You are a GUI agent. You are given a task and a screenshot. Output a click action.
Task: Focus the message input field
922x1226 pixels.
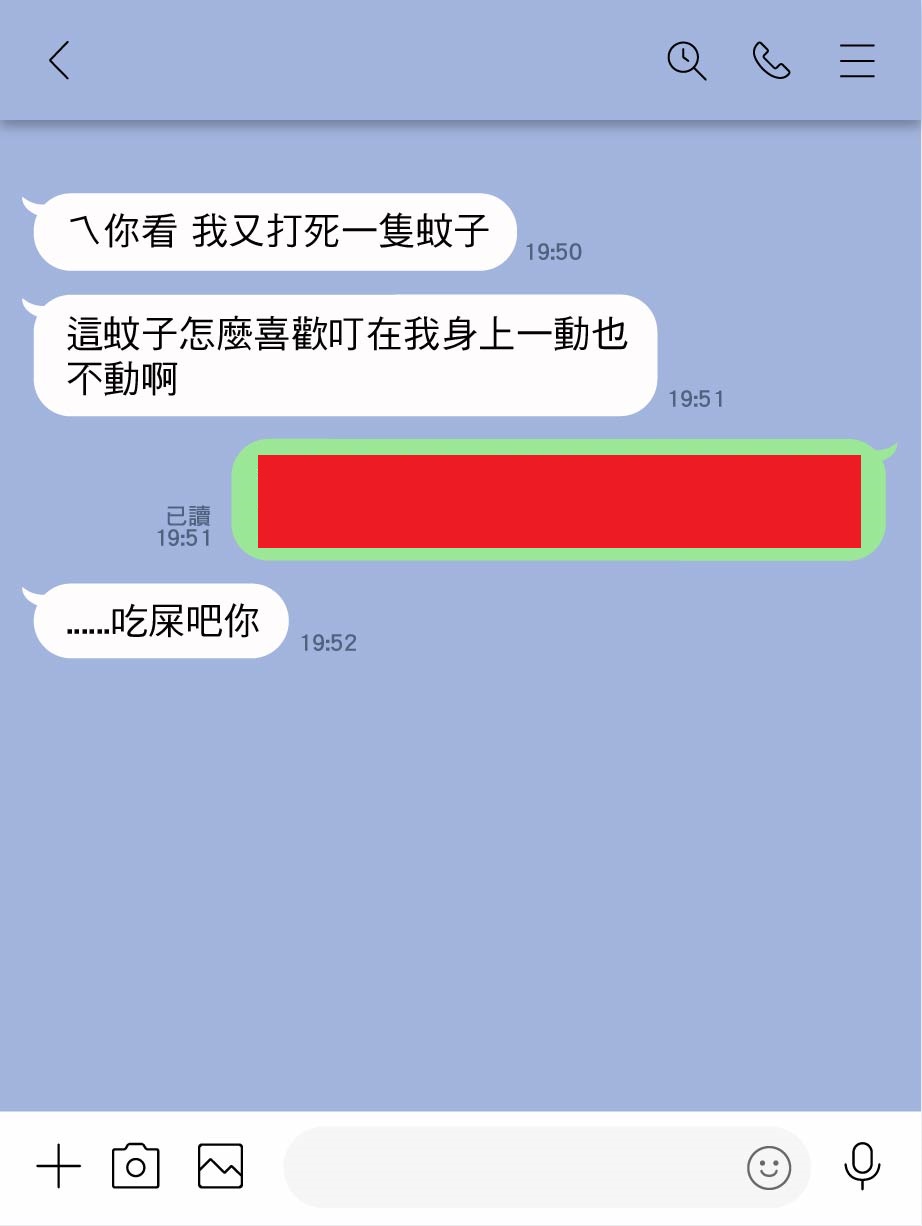click(x=510, y=1167)
